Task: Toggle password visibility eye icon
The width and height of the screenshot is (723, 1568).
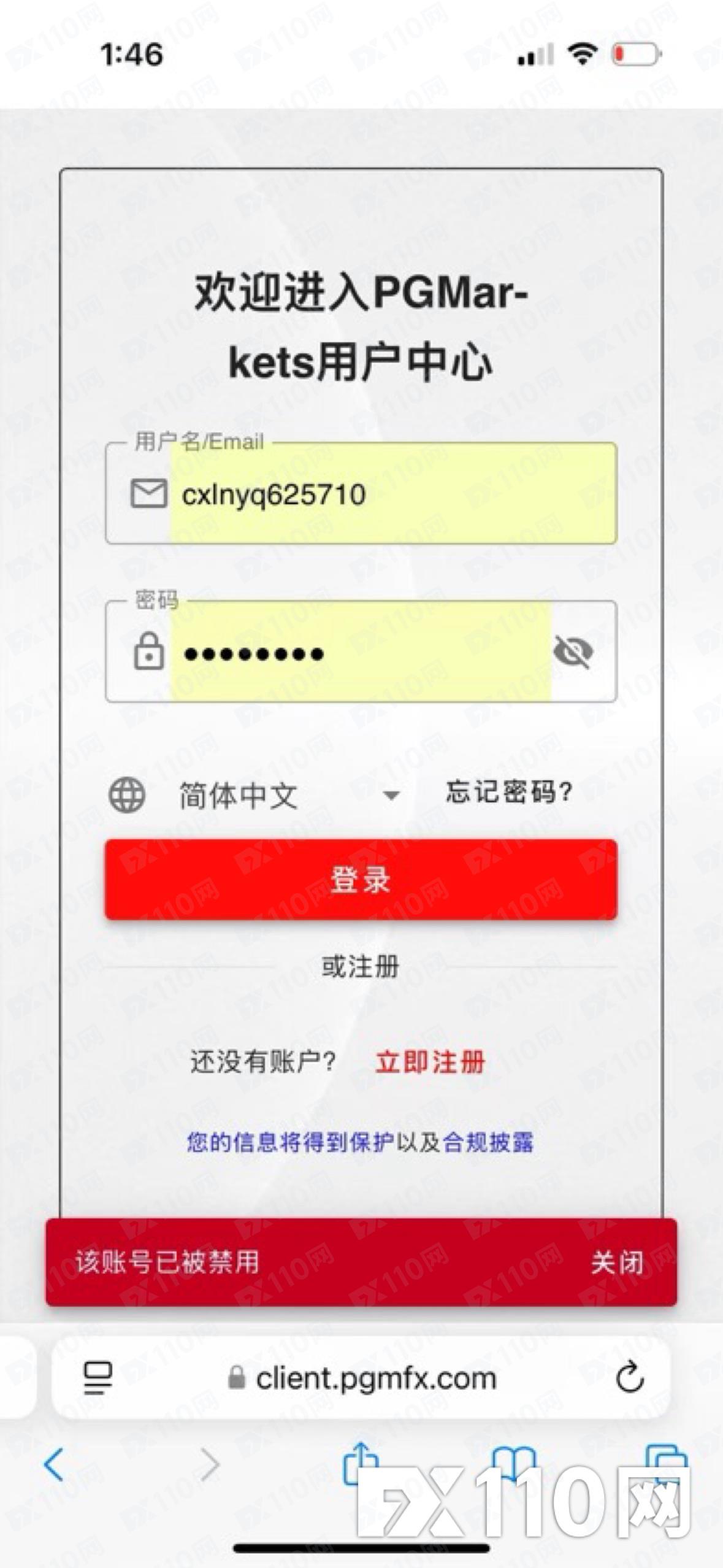Action: pyautogui.click(x=573, y=651)
